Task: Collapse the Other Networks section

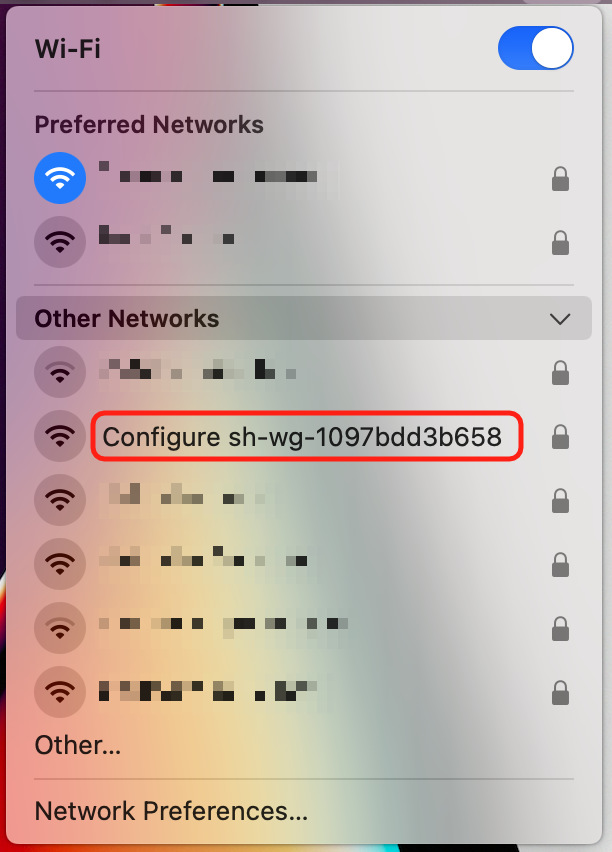Action: (x=560, y=319)
